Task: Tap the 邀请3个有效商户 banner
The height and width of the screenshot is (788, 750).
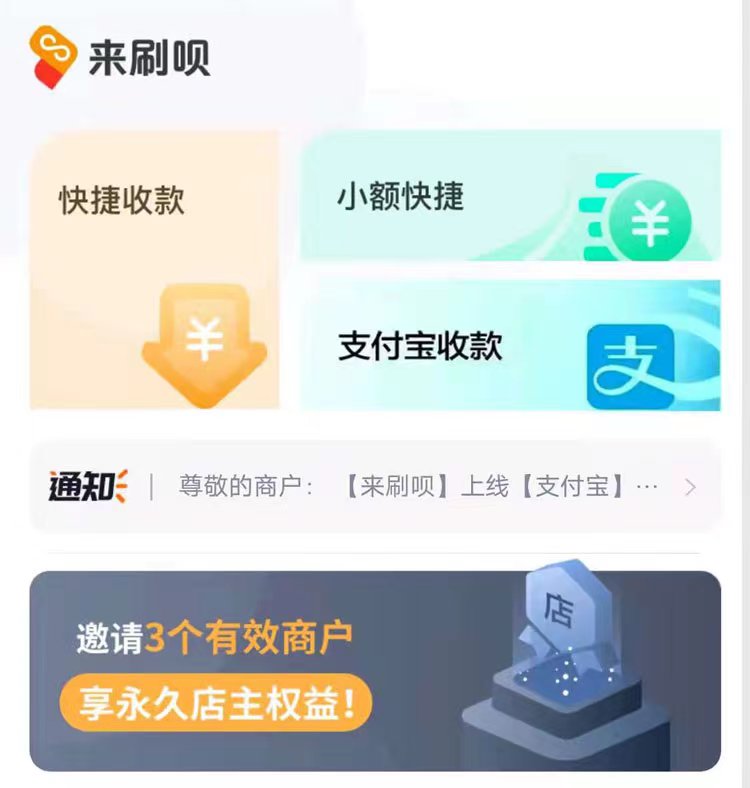Action: click(375, 671)
